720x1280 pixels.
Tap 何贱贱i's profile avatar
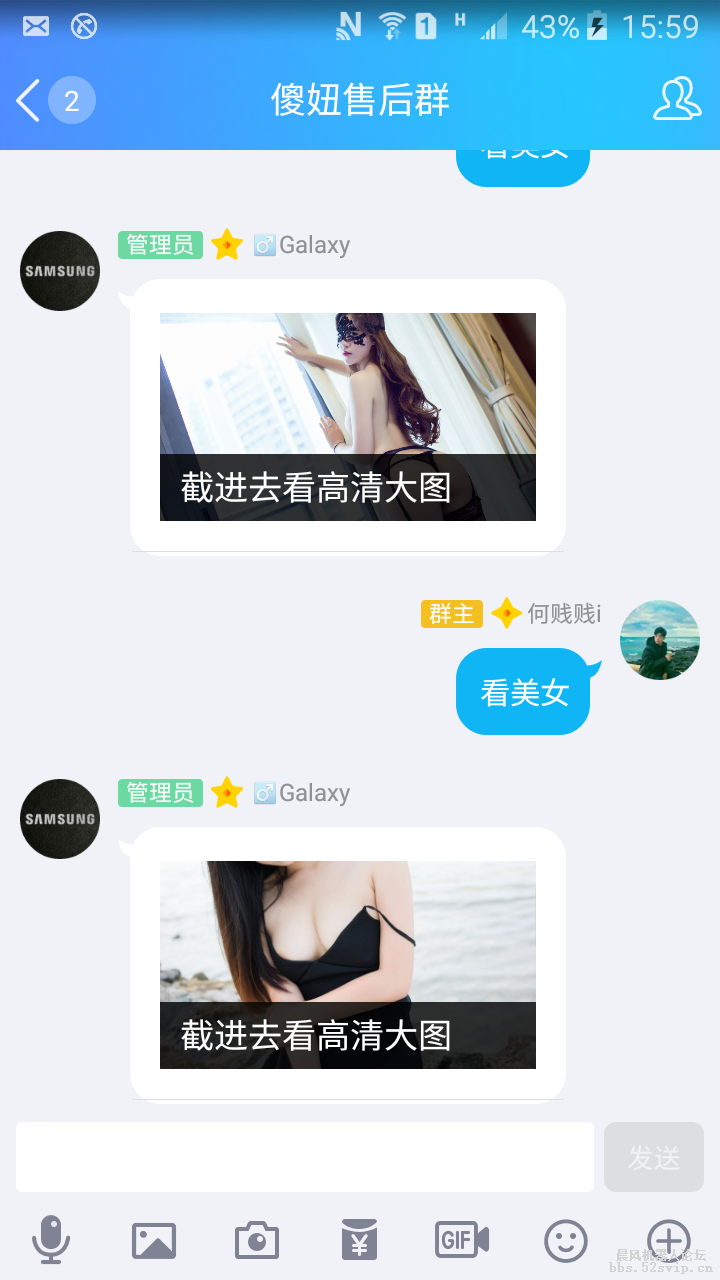659,640
